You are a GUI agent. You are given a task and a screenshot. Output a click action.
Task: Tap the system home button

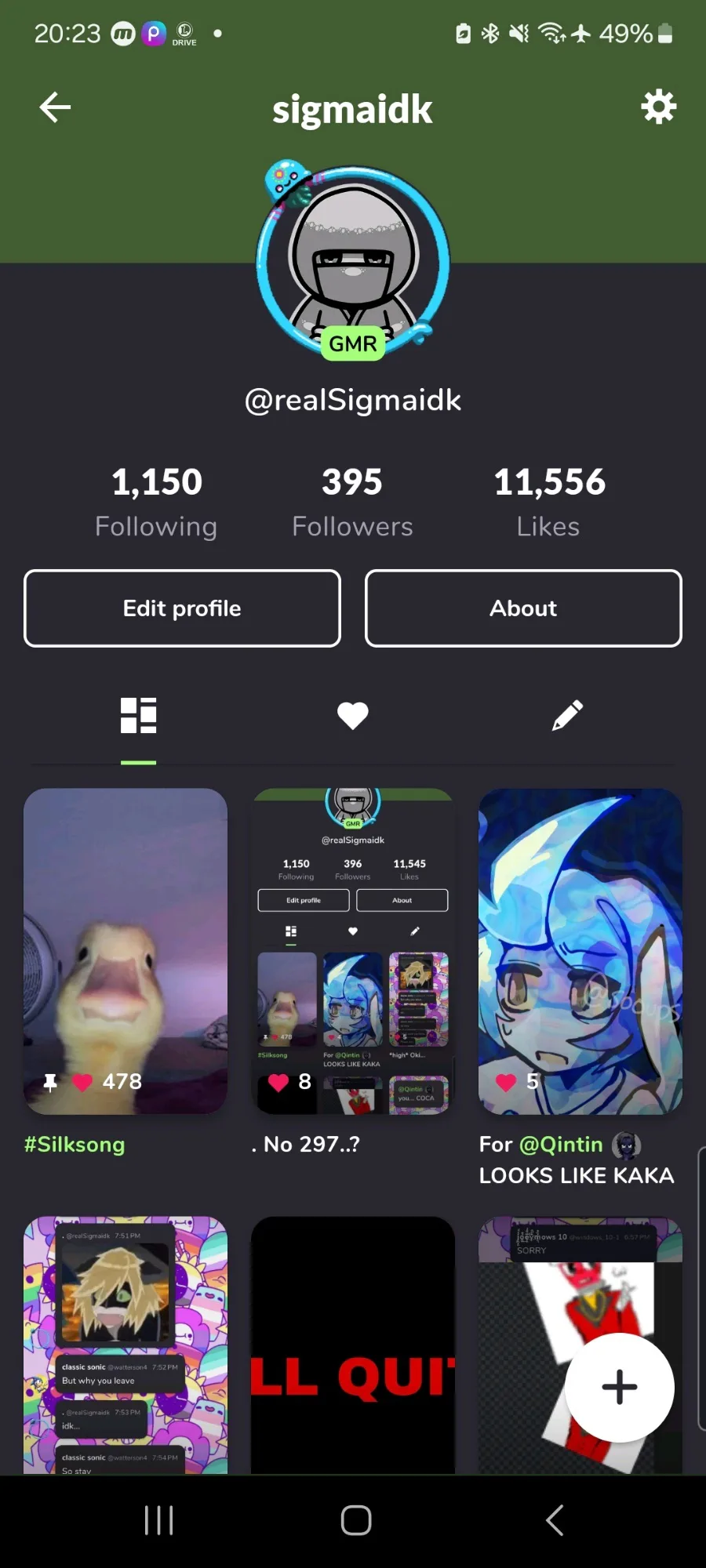pyautogui.click(x=355, y=1520)
